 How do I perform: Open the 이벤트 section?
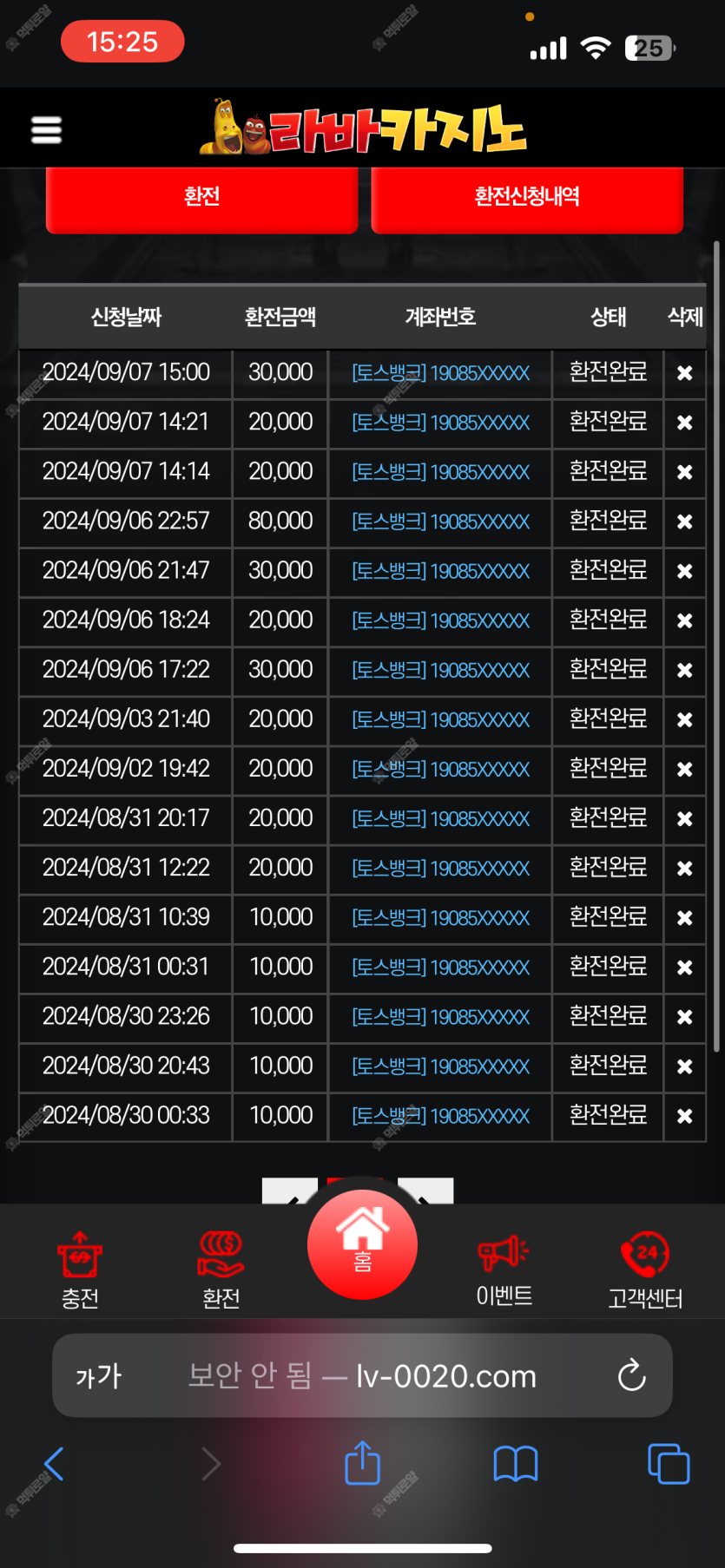(504, 1270)
